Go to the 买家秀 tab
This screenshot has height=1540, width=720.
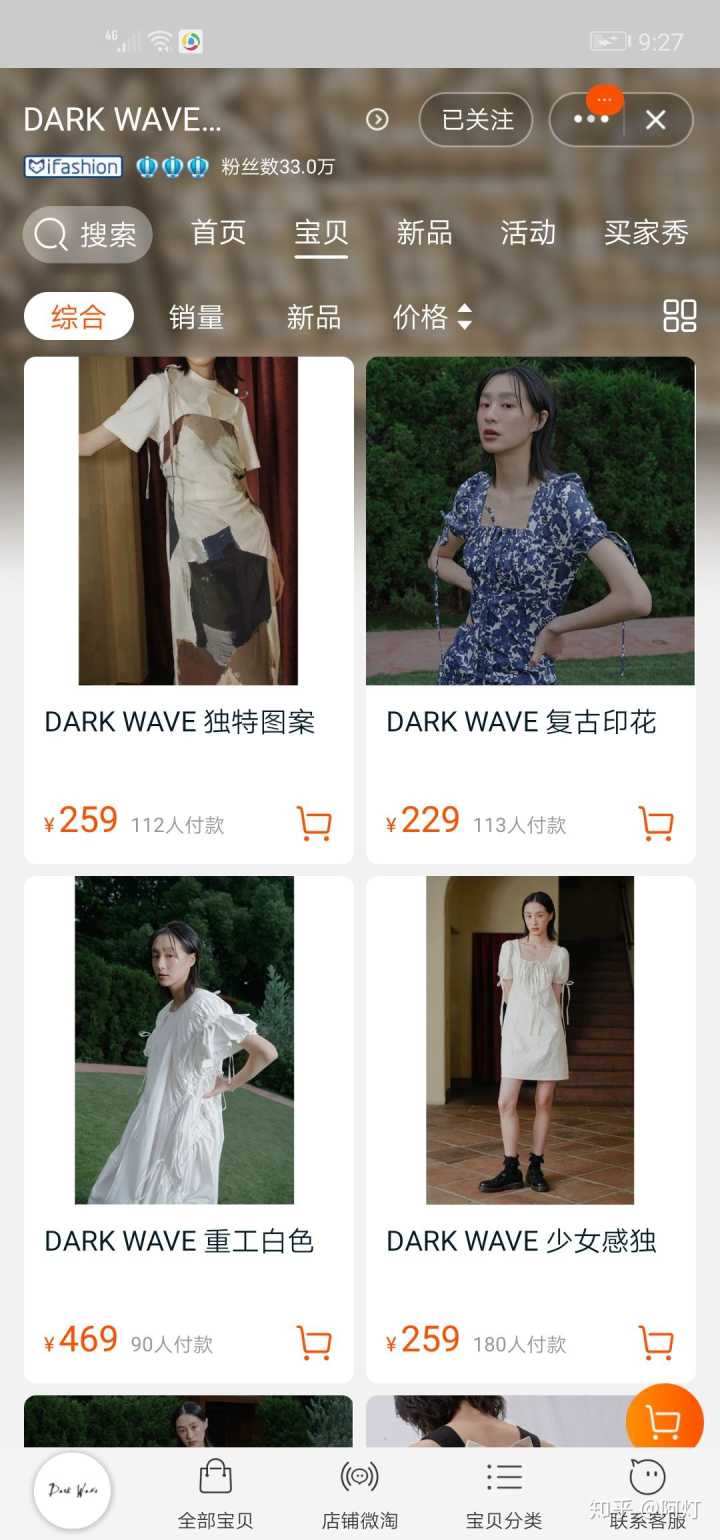(646, 233)
